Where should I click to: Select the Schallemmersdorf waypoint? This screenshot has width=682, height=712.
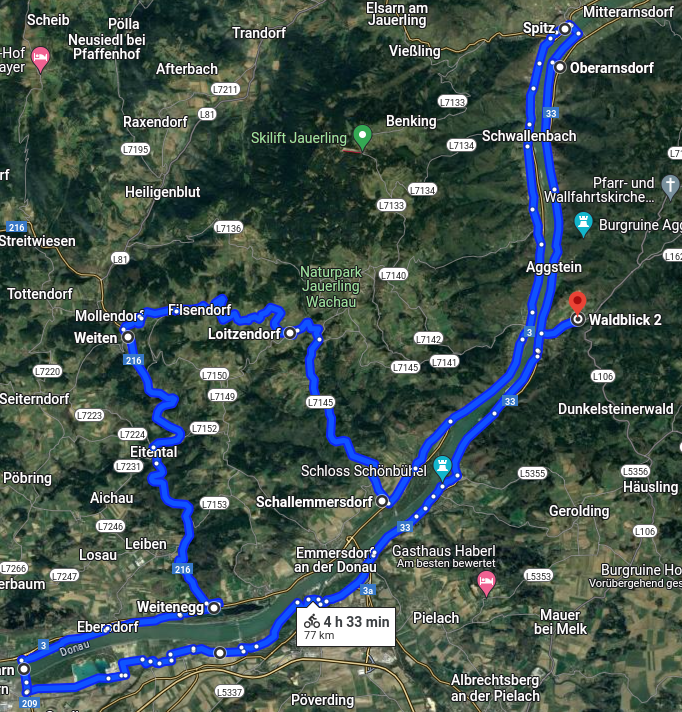382,501
